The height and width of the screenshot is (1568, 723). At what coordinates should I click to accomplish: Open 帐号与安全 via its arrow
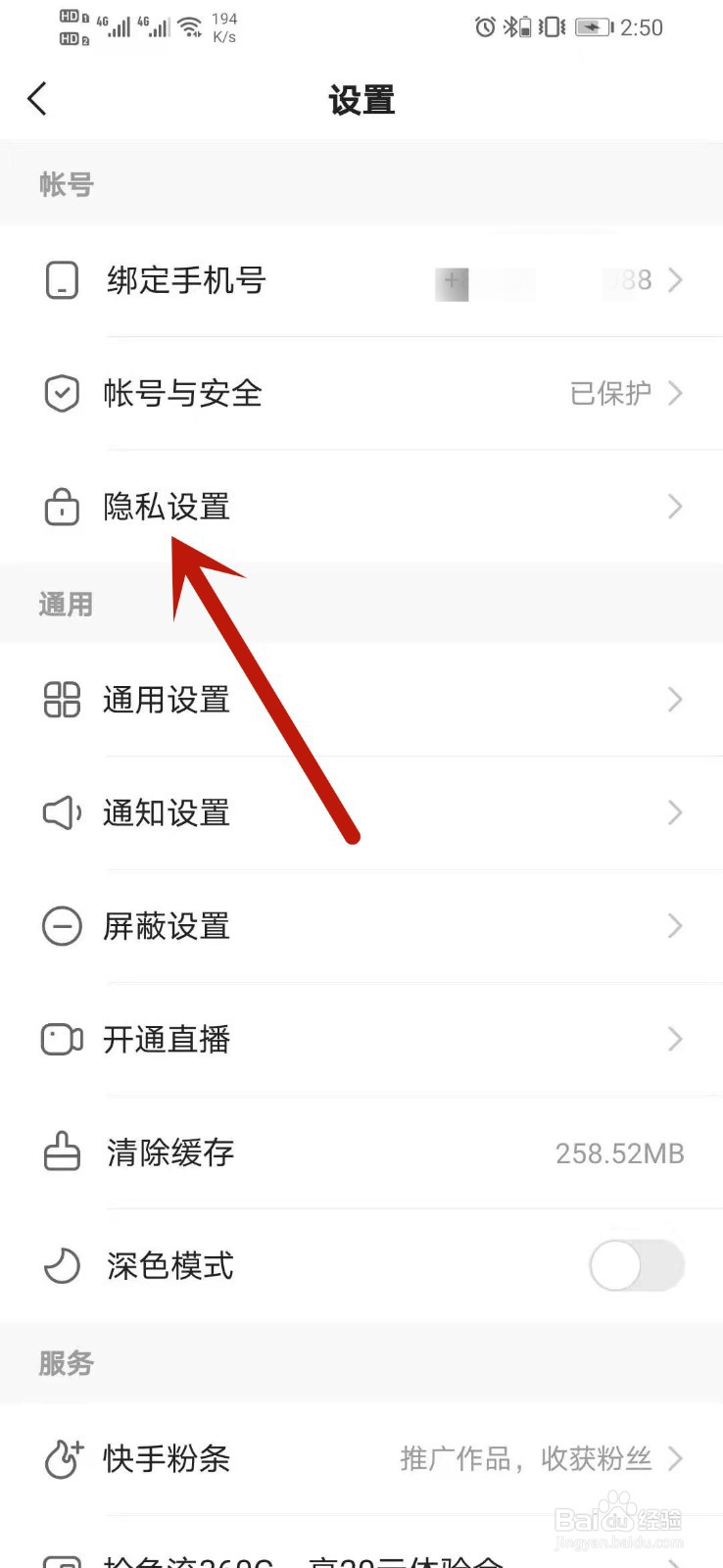tap(674, 393)
